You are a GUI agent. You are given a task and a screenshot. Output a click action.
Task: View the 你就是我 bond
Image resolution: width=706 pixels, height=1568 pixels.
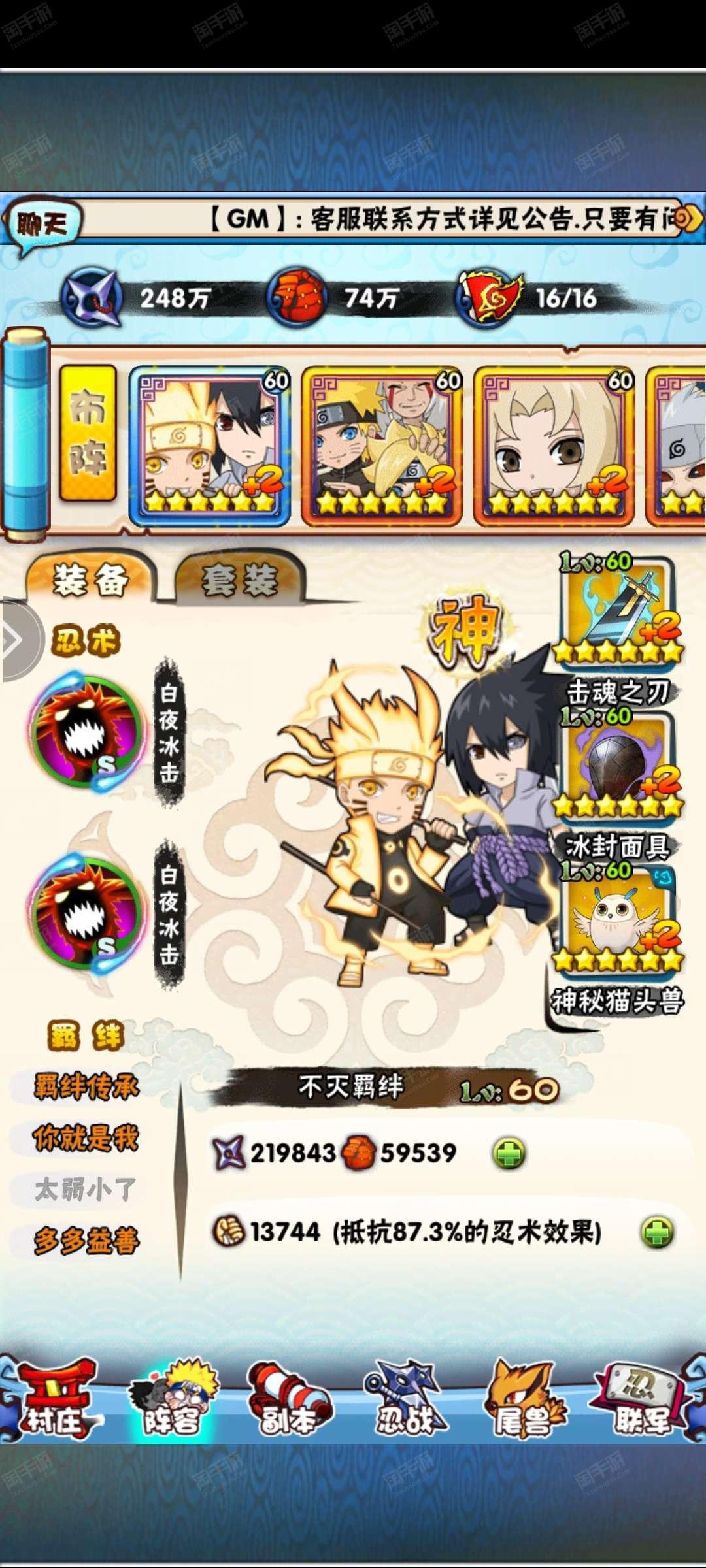point(86,1137)
